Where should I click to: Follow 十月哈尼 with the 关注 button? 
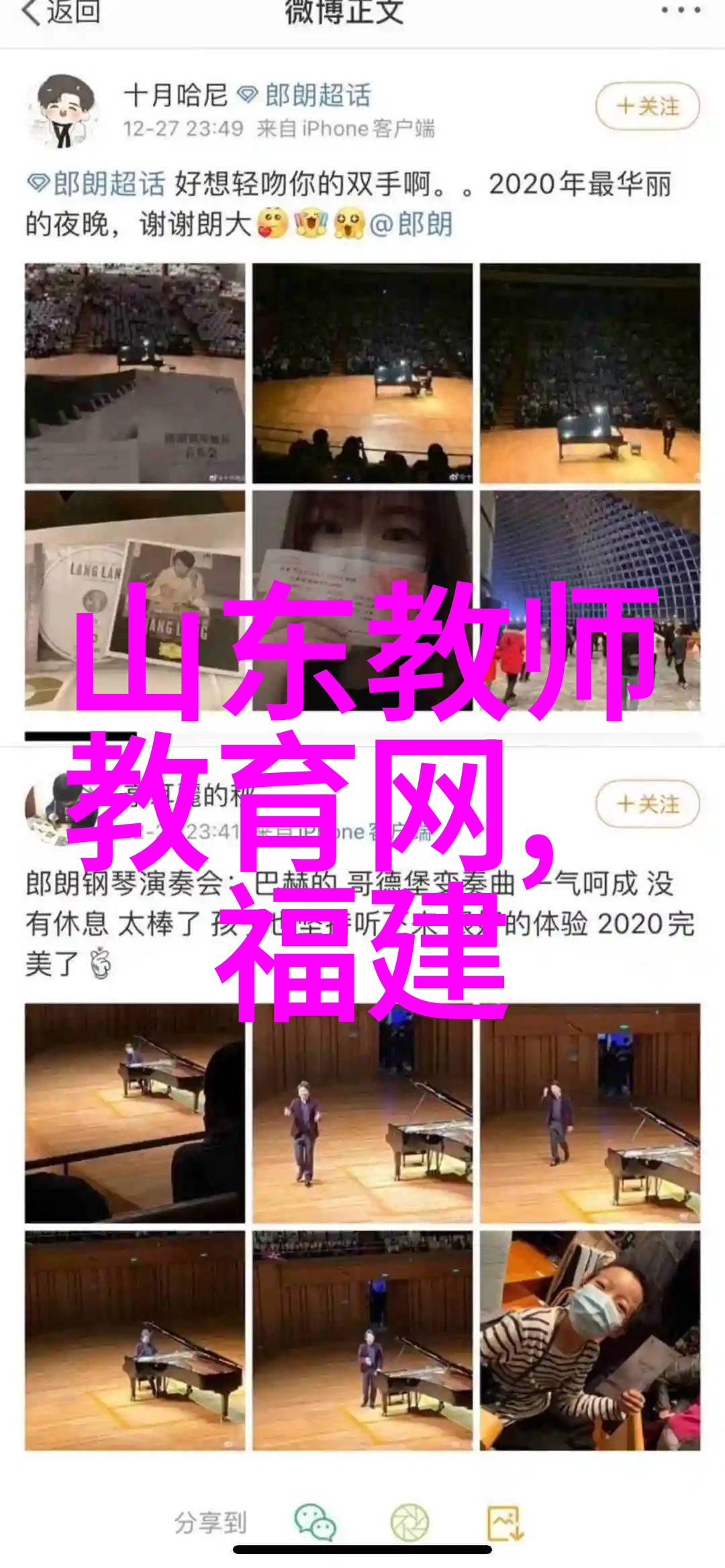(648, 106)
